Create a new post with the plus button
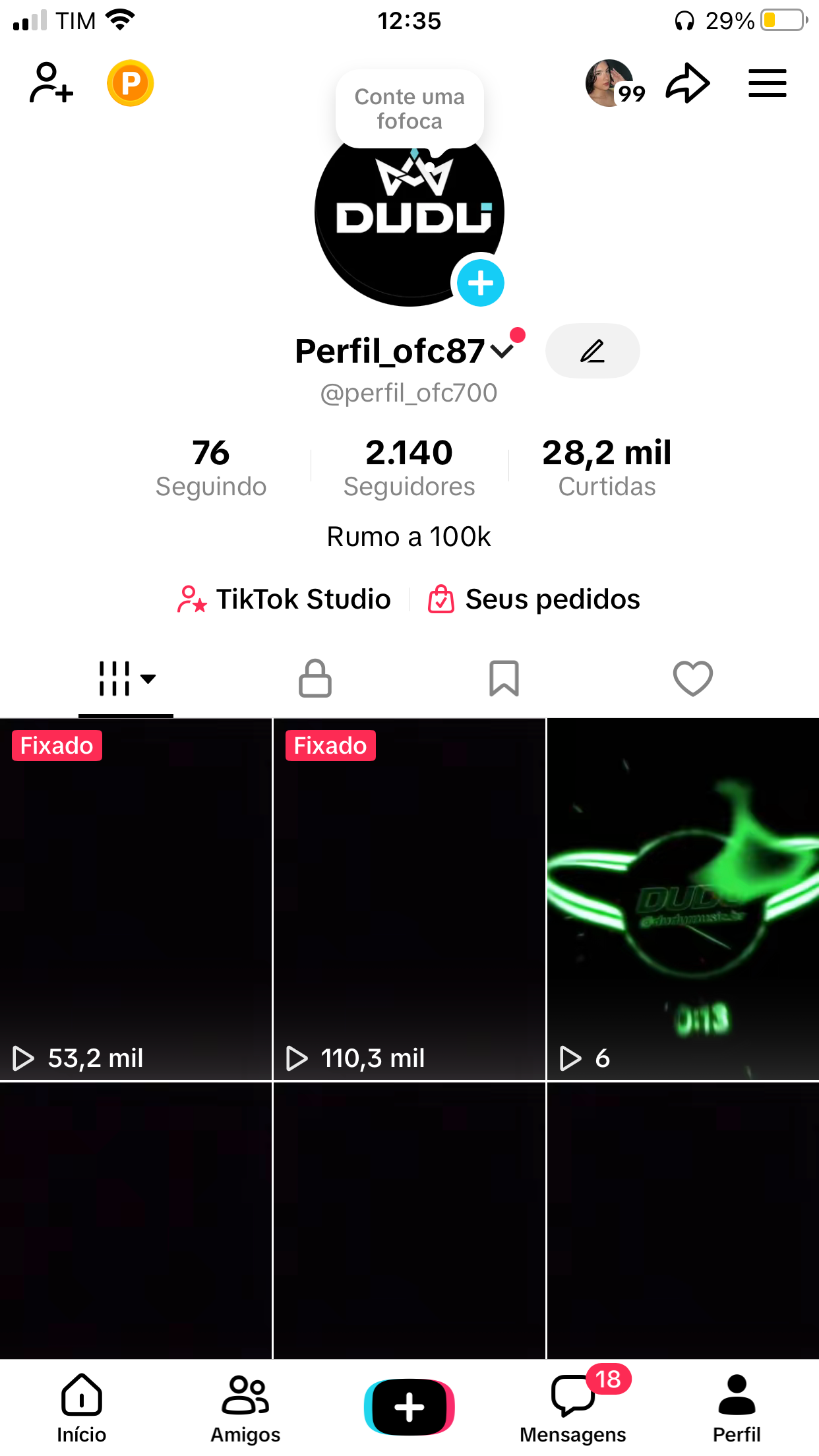The height and width of the screenshot is (1456, 819). (409, 1407)
